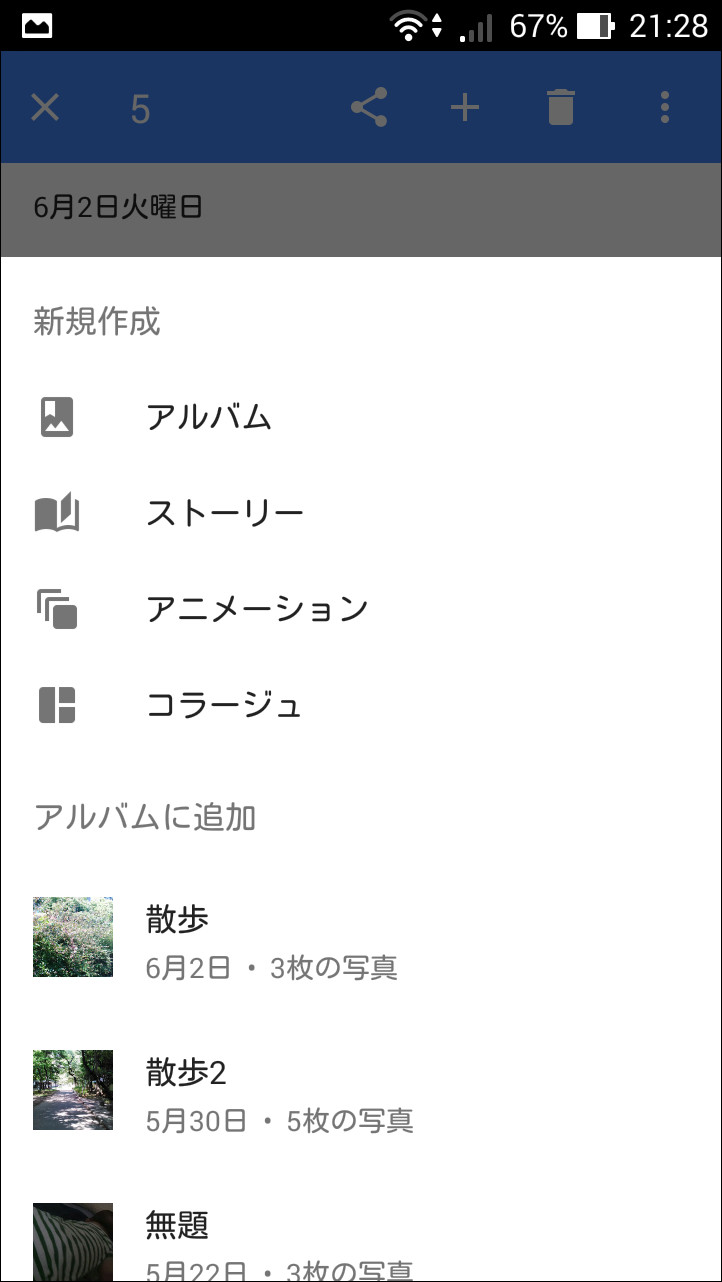Open the overflow menu
The width and height of the screenshot is (722, 1282).
(x=665, y=107)
